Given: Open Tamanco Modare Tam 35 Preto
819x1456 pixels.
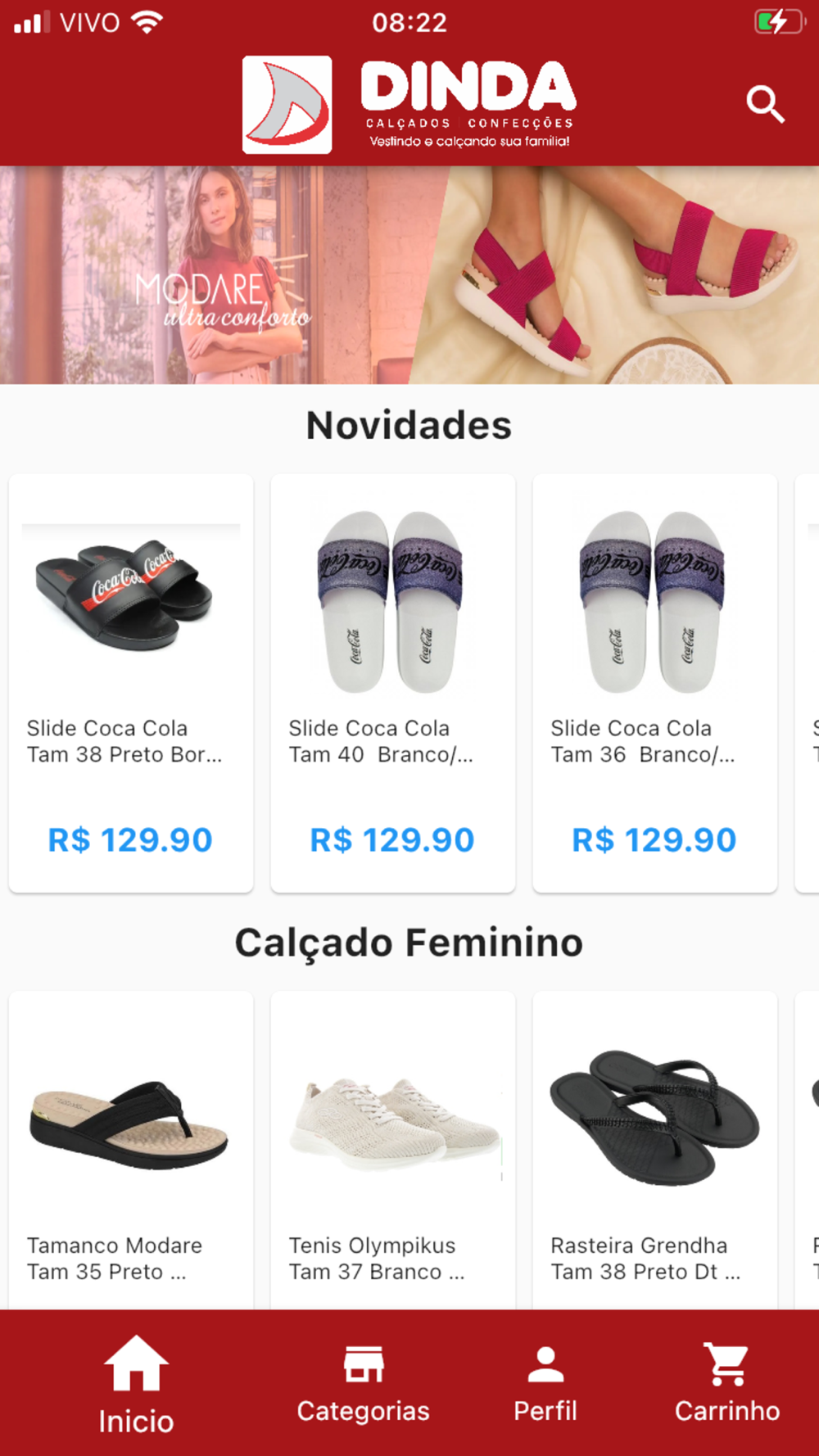Looking at the screenshot, I should 131,1146.
